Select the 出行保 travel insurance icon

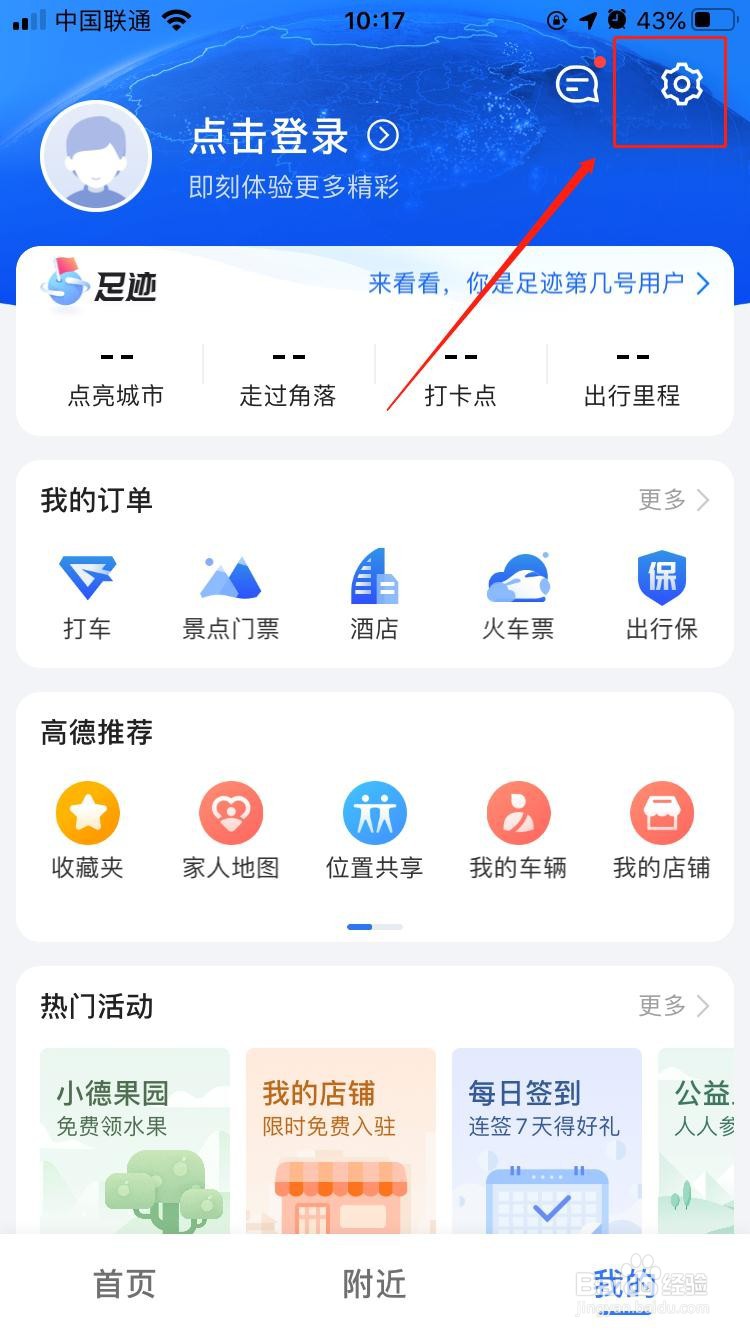pyautogui.click(x=661, y=575)
